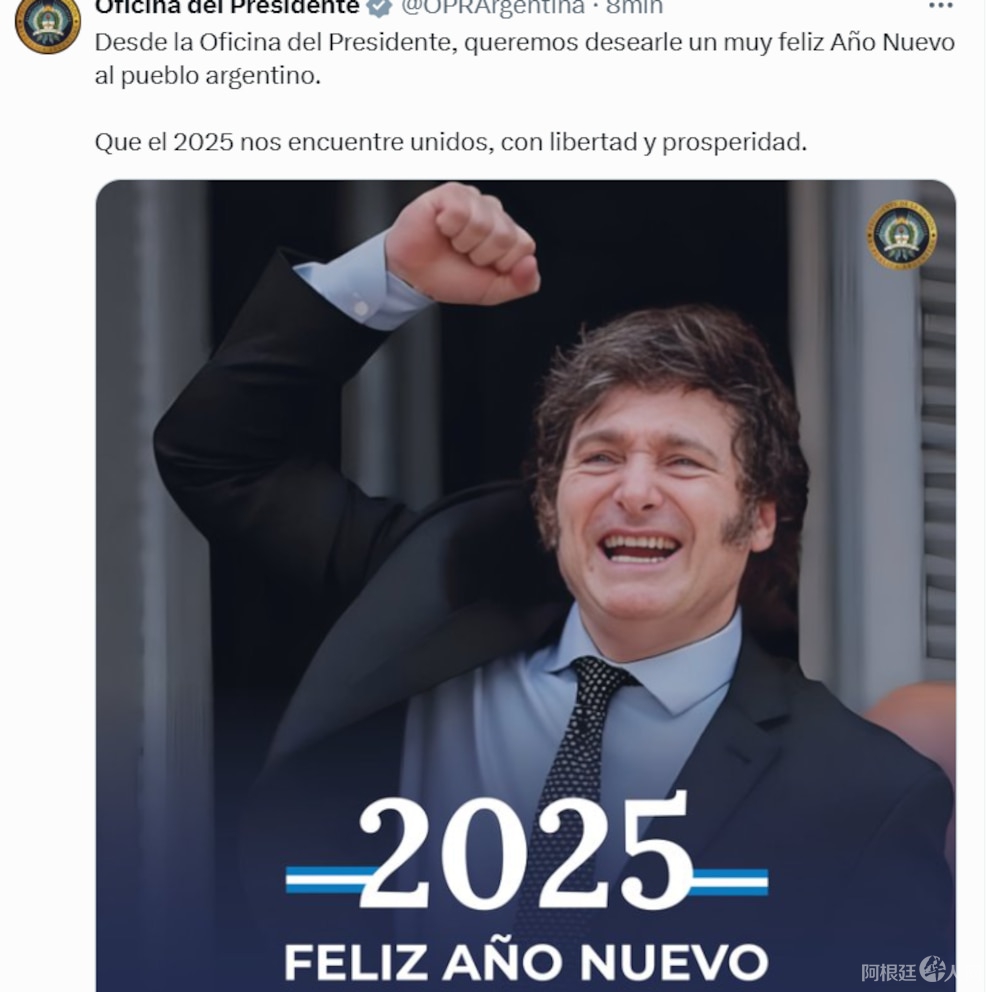
Task: Open Oficina del Presidente profile avatar
Action: [48, 22]
